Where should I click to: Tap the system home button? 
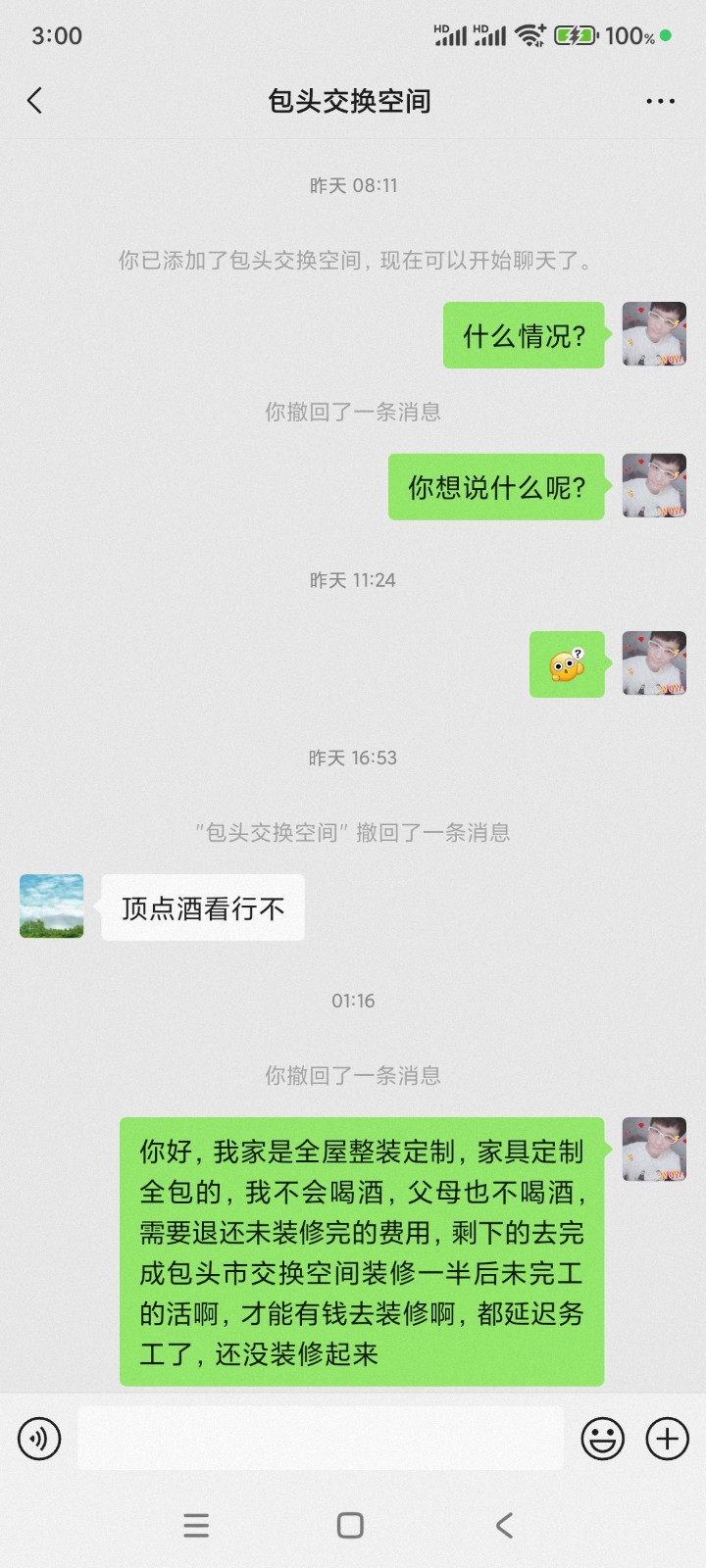[350, 1525]
